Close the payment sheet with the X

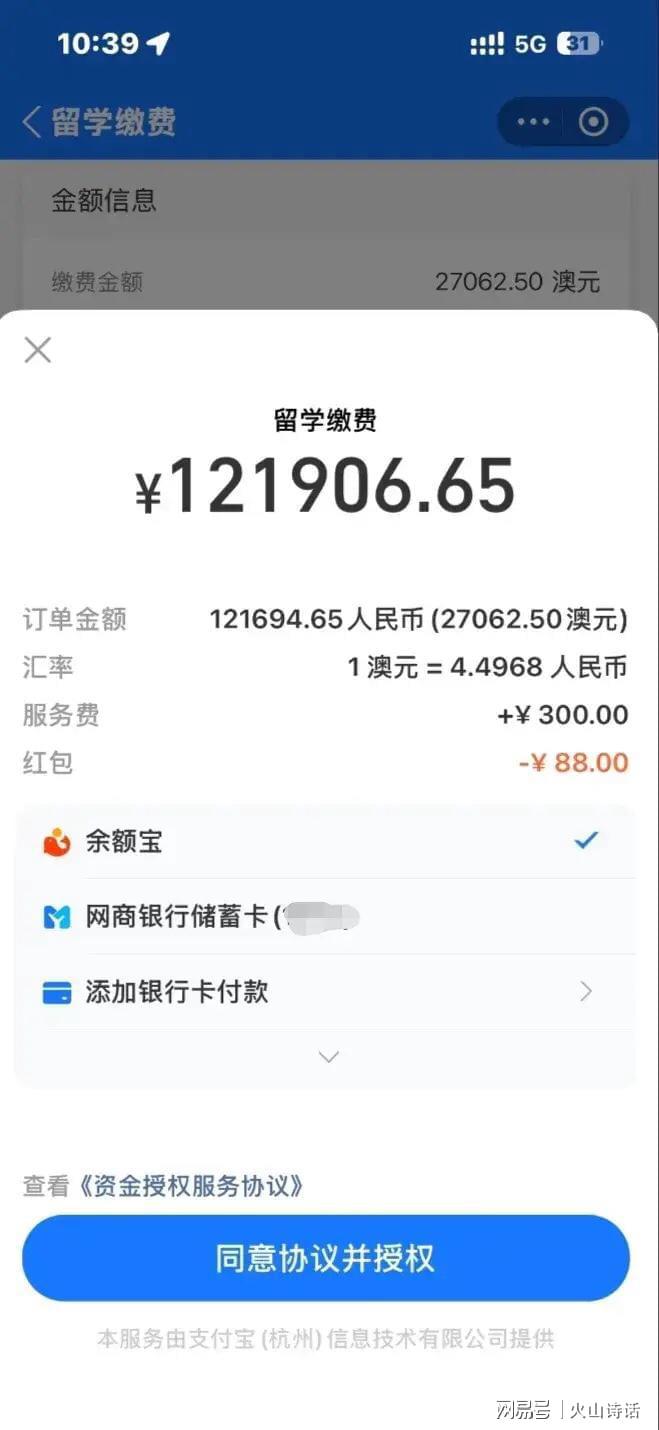tap(38, 350)
